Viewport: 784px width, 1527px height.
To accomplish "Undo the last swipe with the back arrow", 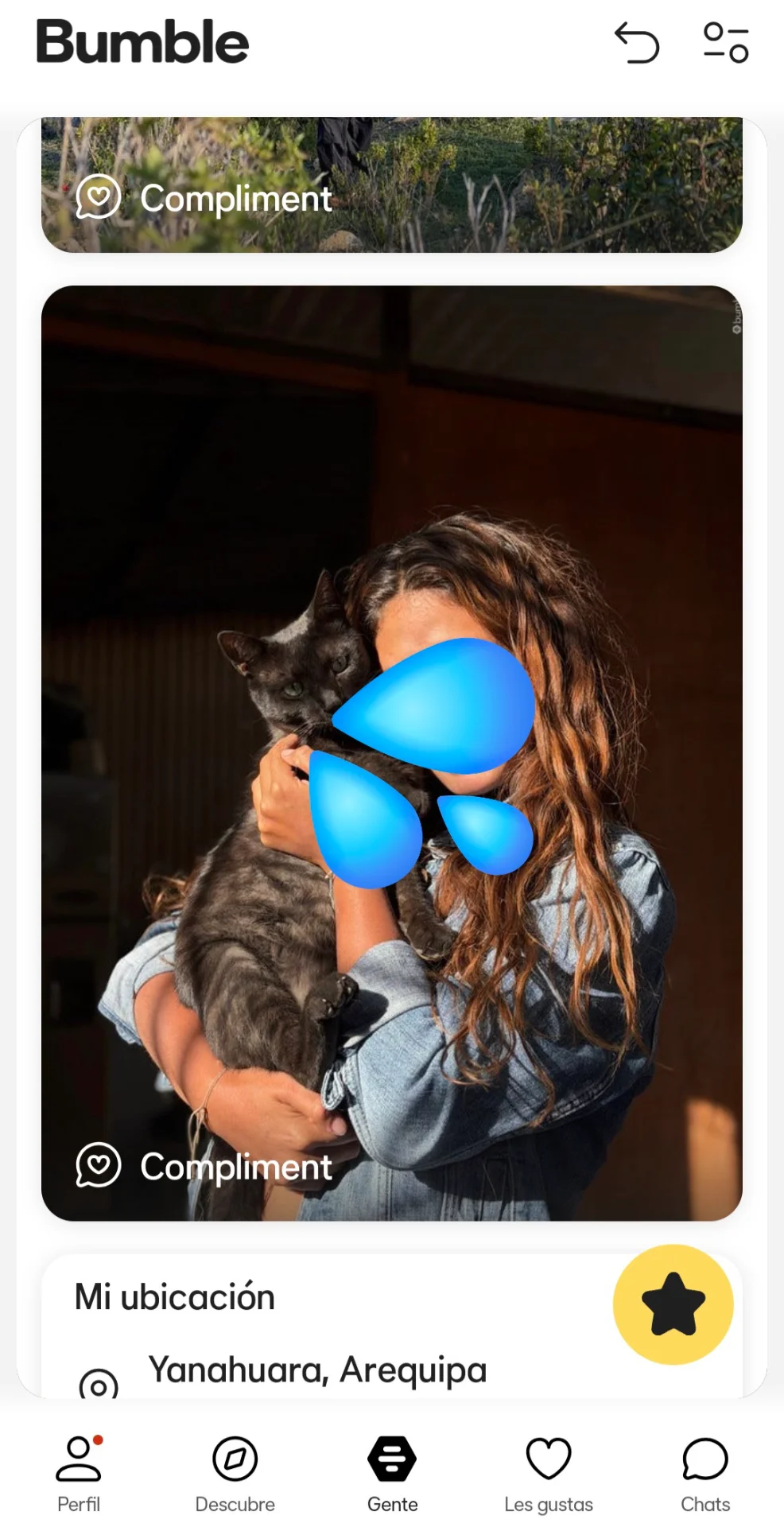I will point(637,42).
